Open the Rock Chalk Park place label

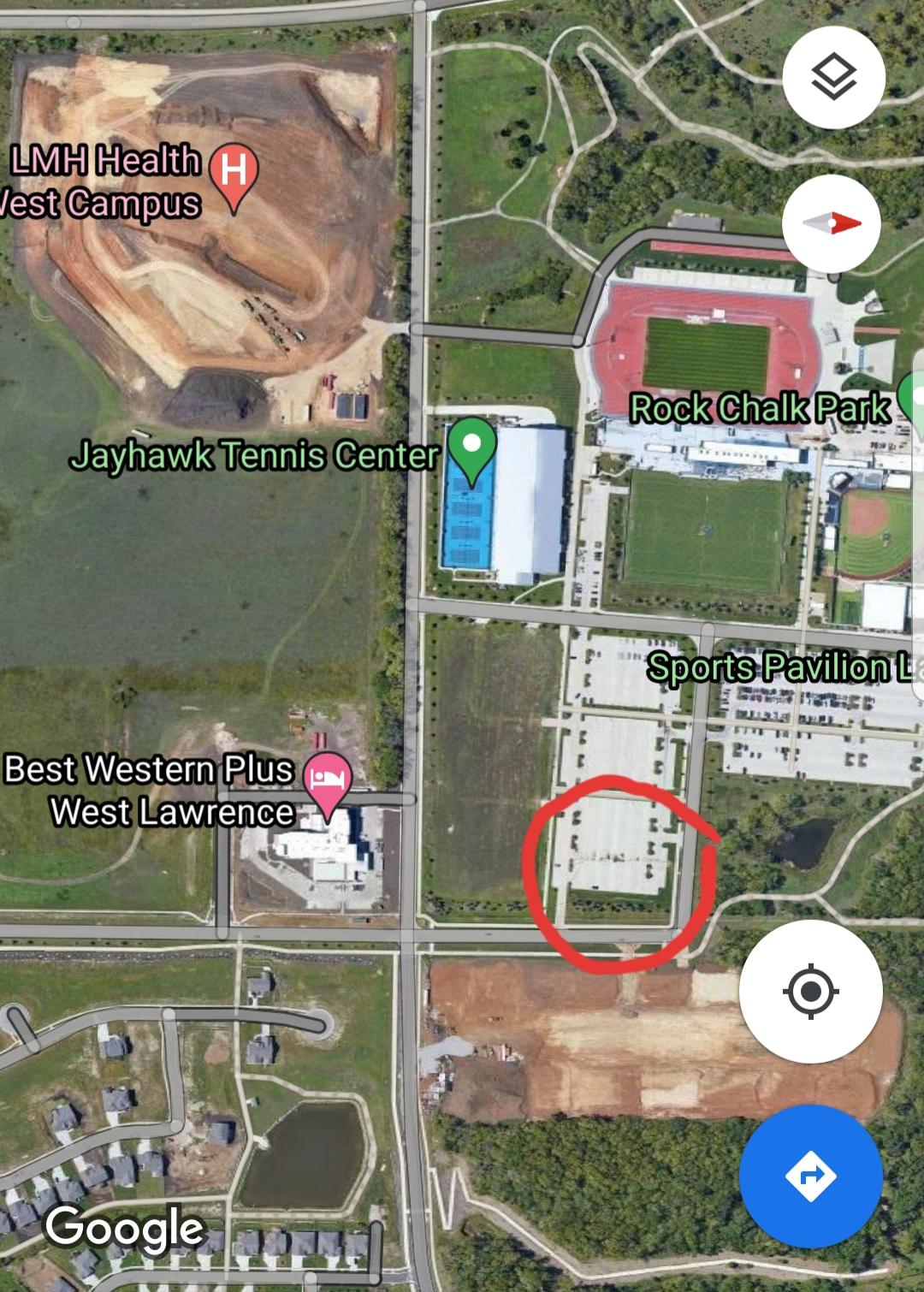coord(760,408)
